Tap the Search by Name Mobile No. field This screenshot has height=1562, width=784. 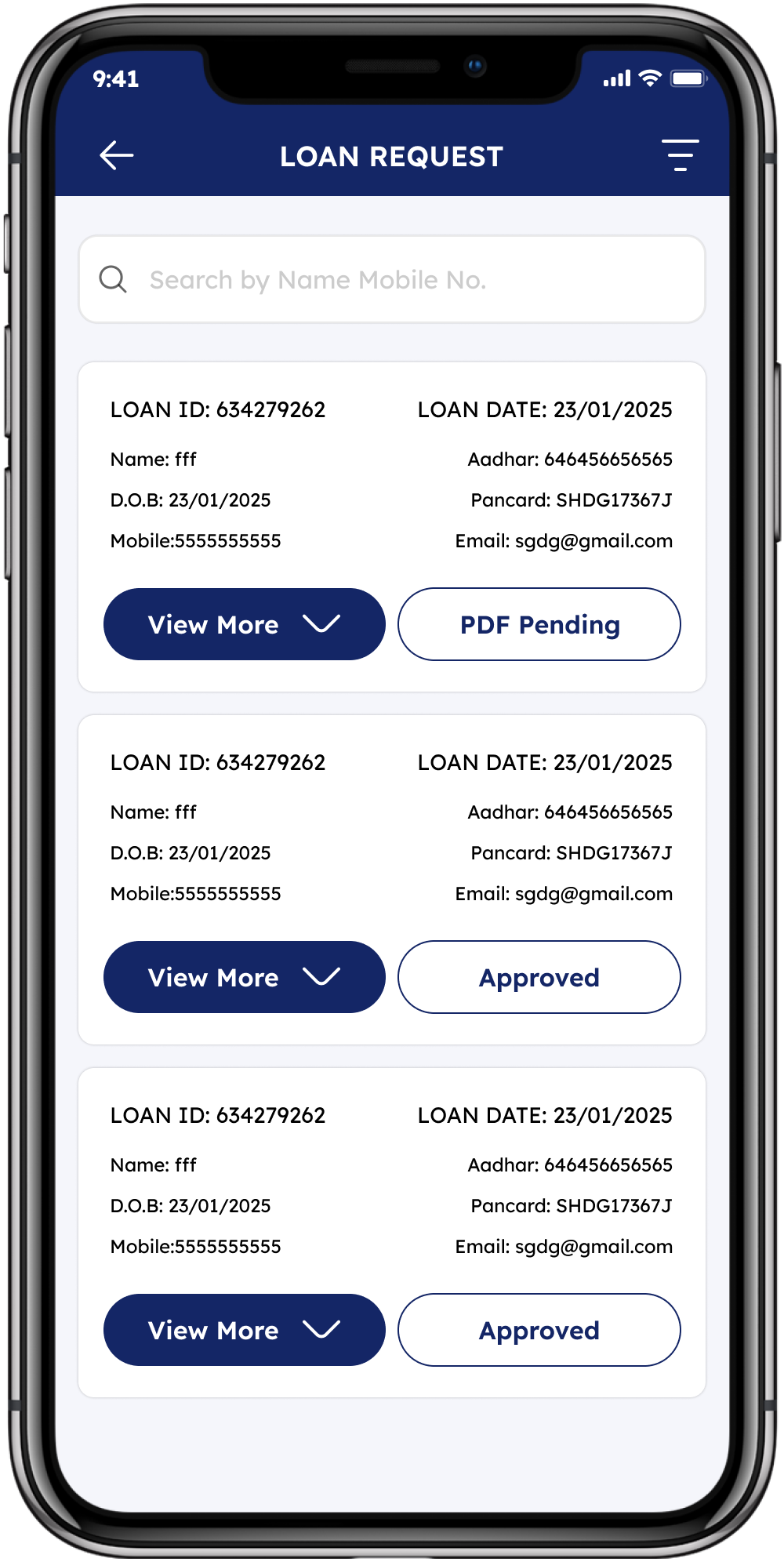tap(392, 280)
